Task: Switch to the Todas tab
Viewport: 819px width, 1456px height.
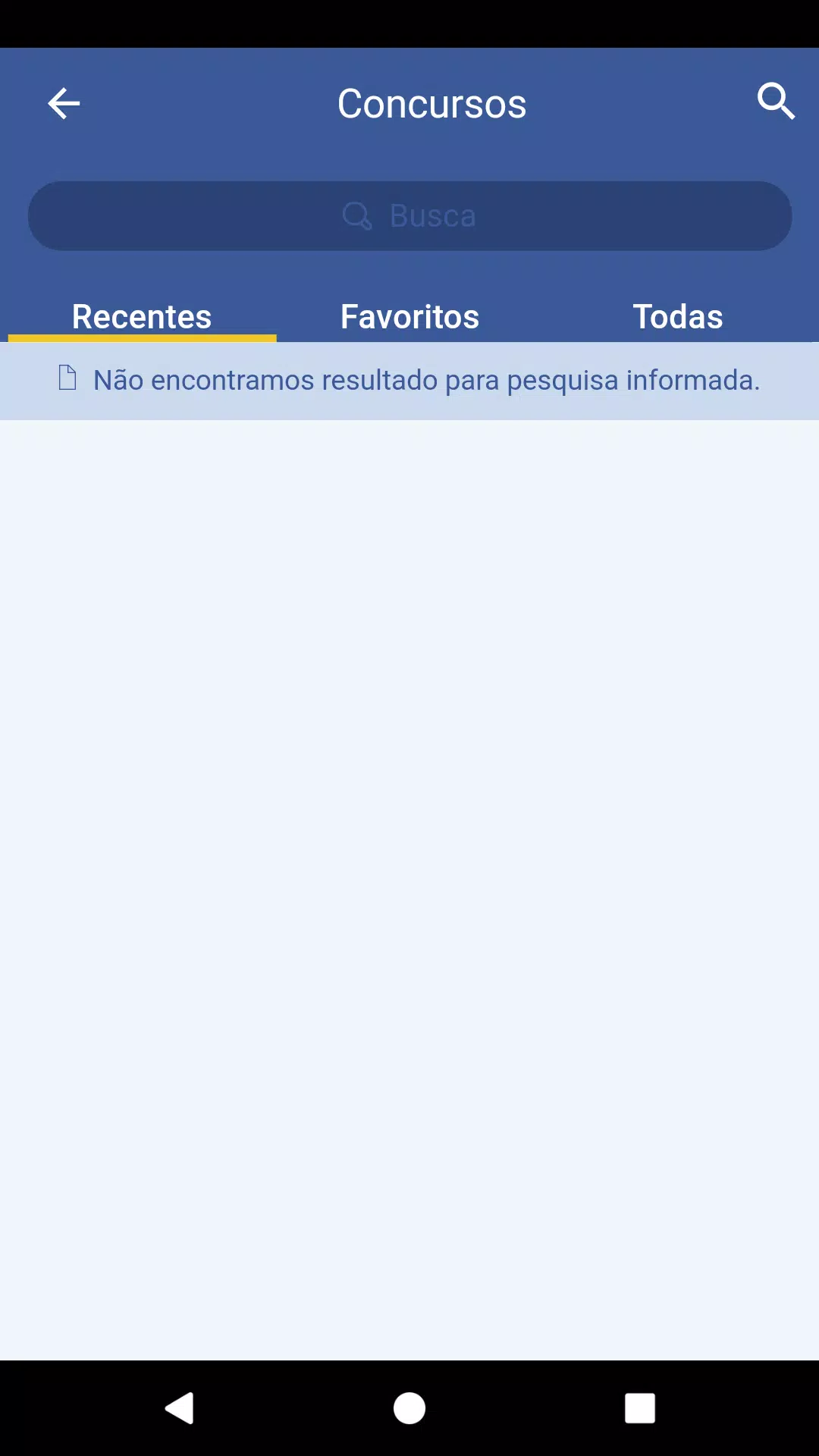Action: [678, 316]
